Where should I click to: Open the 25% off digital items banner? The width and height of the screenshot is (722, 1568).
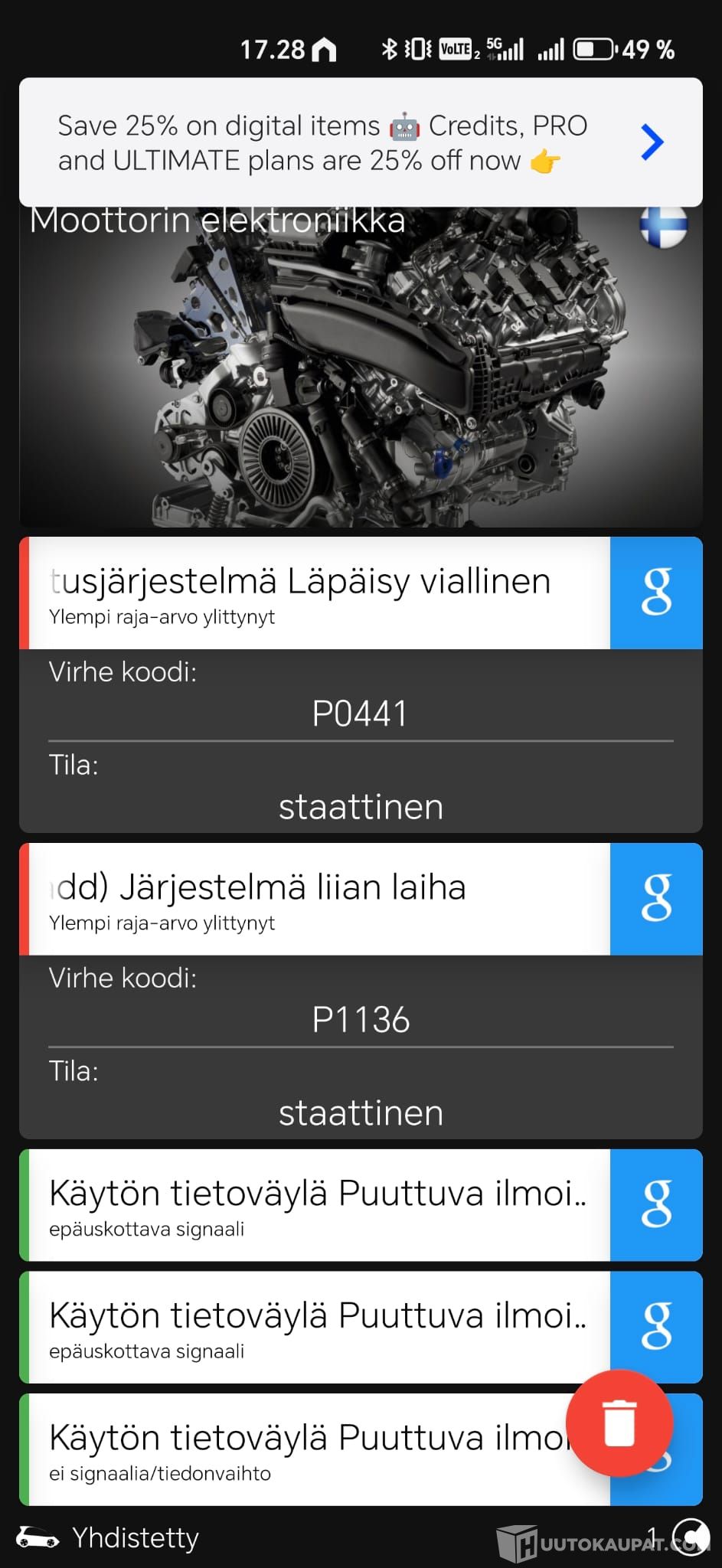pyautogui.click(x=360, y=142)
